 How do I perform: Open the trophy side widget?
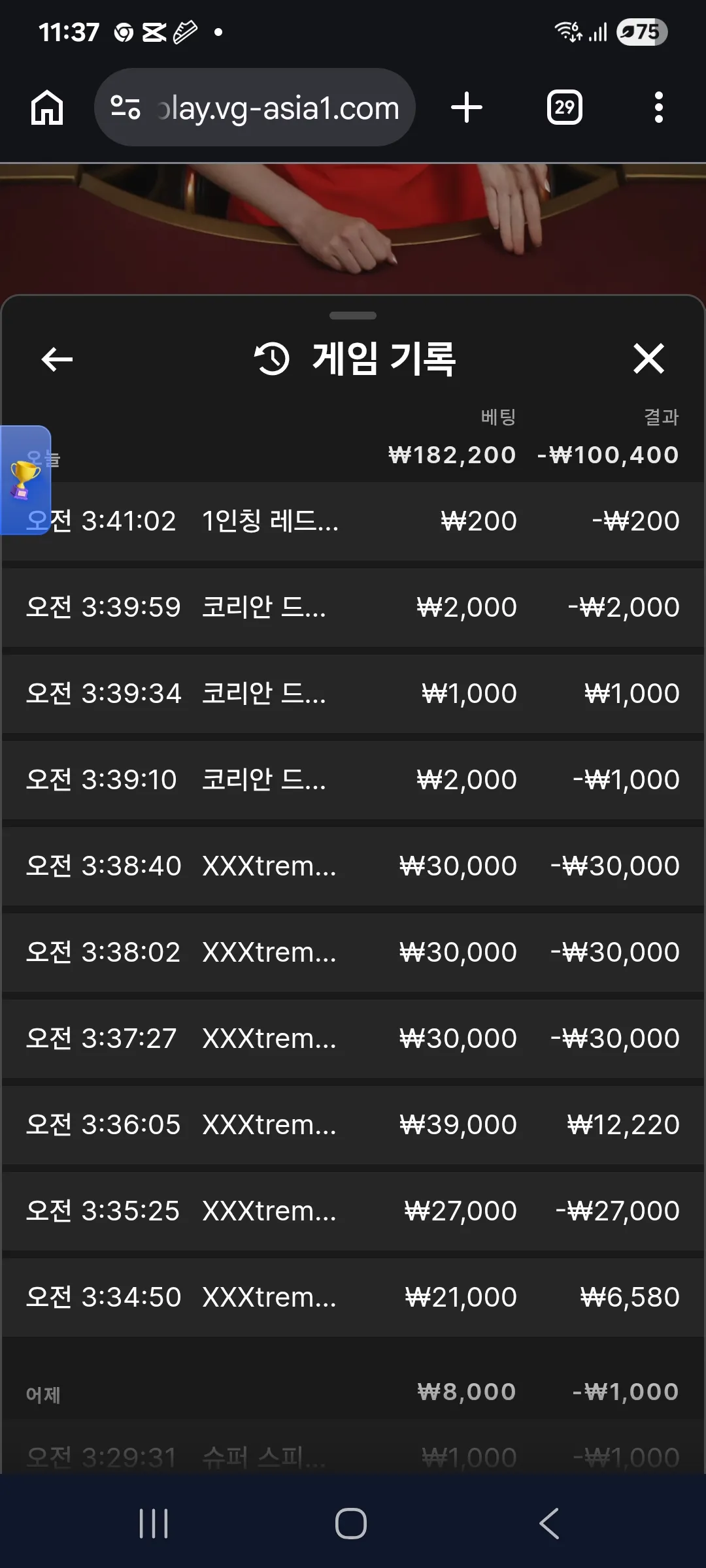25,480
